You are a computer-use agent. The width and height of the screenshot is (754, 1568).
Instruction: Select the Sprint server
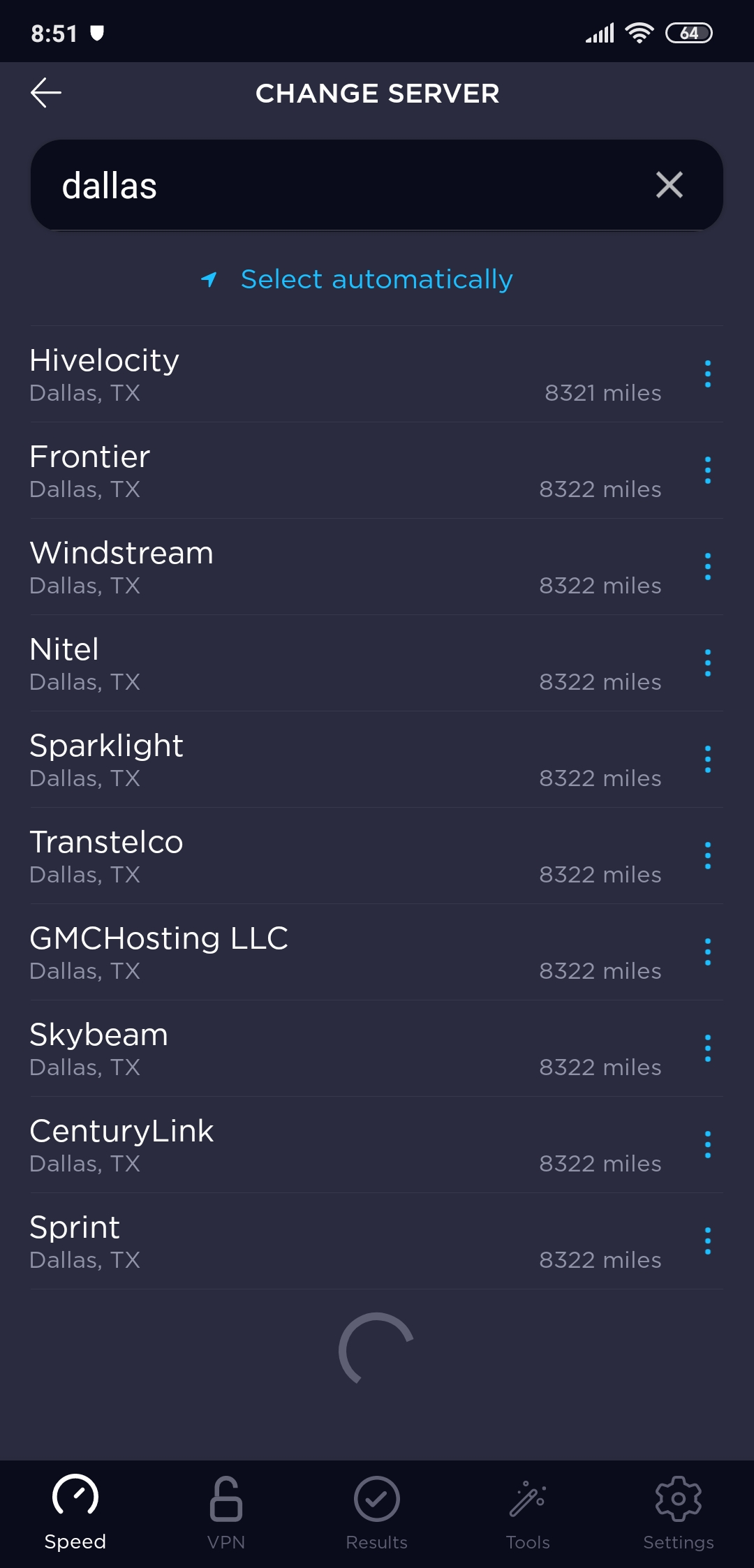click(279, 1242)
